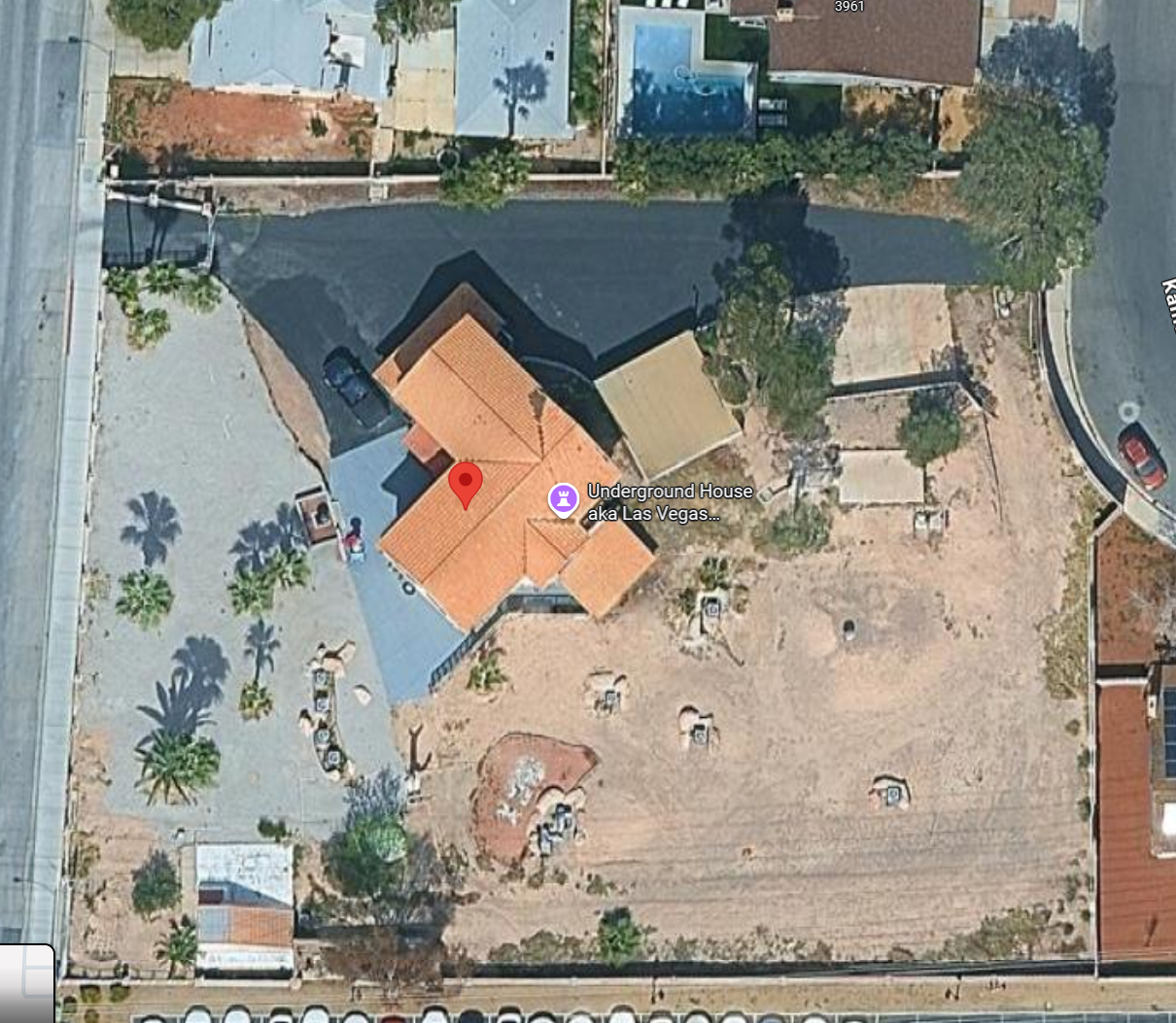Tap the red dropped location pin
The image size is (1176, 1023).
466,483
